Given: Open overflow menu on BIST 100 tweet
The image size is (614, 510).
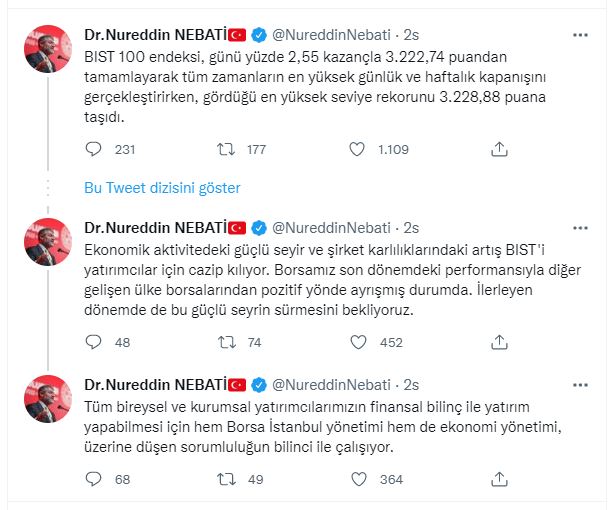Looking at the screenshot, I should point(579,35).
